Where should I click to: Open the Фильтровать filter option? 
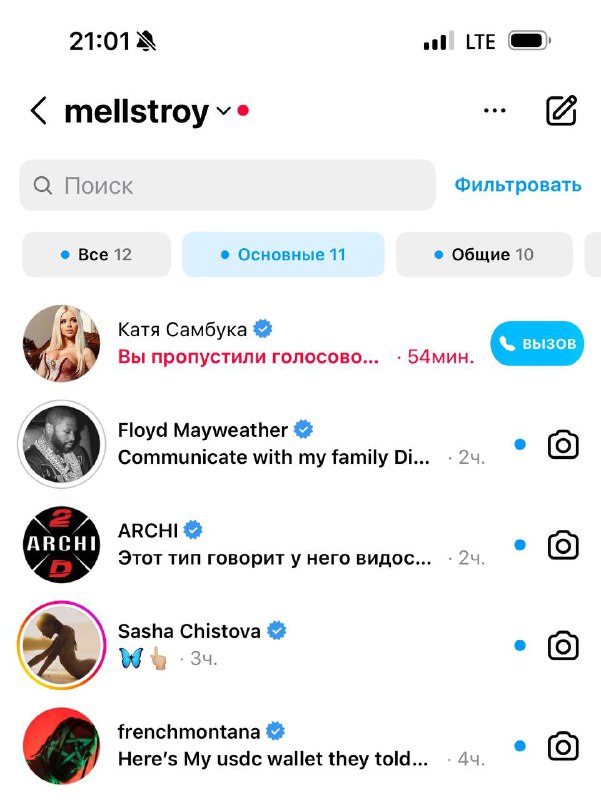click(517, 185)
